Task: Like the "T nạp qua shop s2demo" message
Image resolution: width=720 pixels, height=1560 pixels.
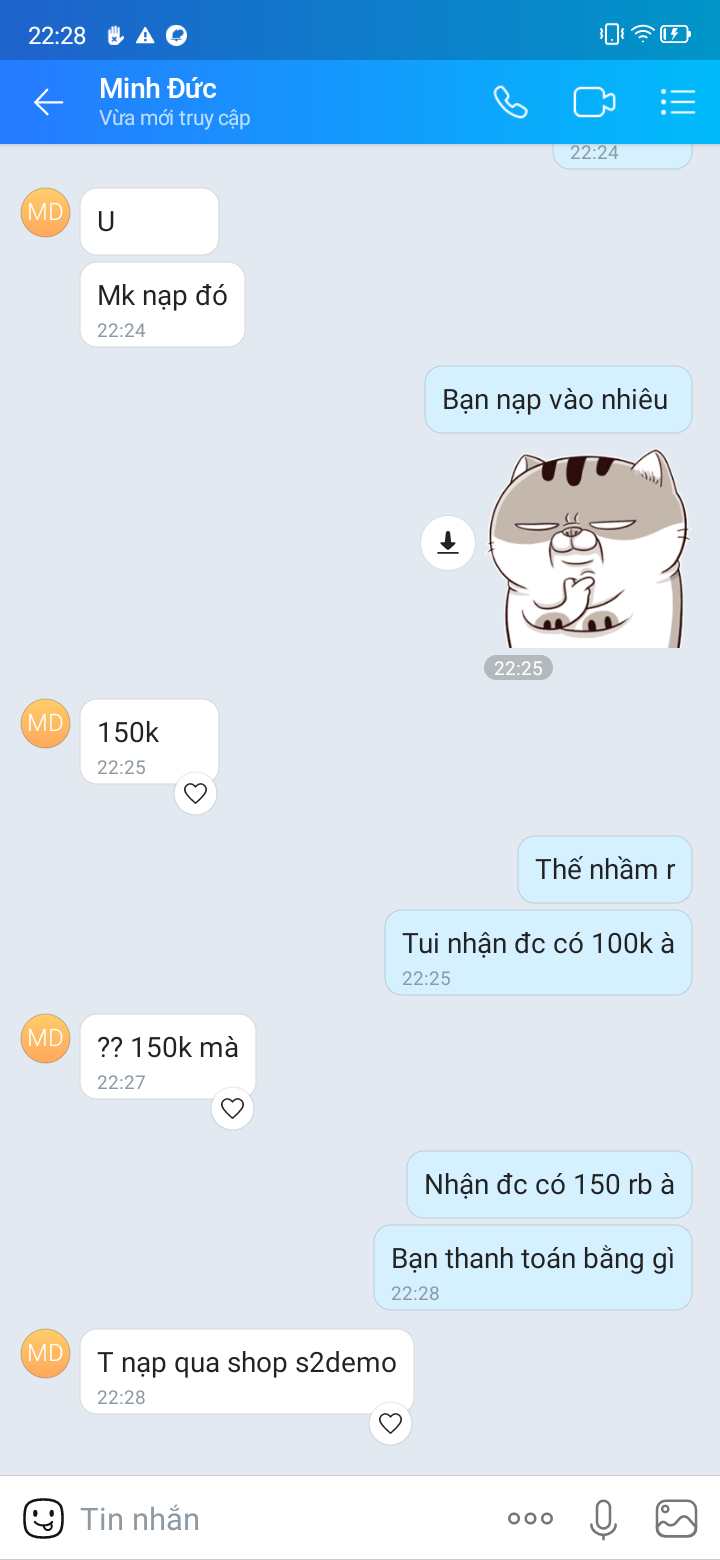Action: pos(390,1423)
